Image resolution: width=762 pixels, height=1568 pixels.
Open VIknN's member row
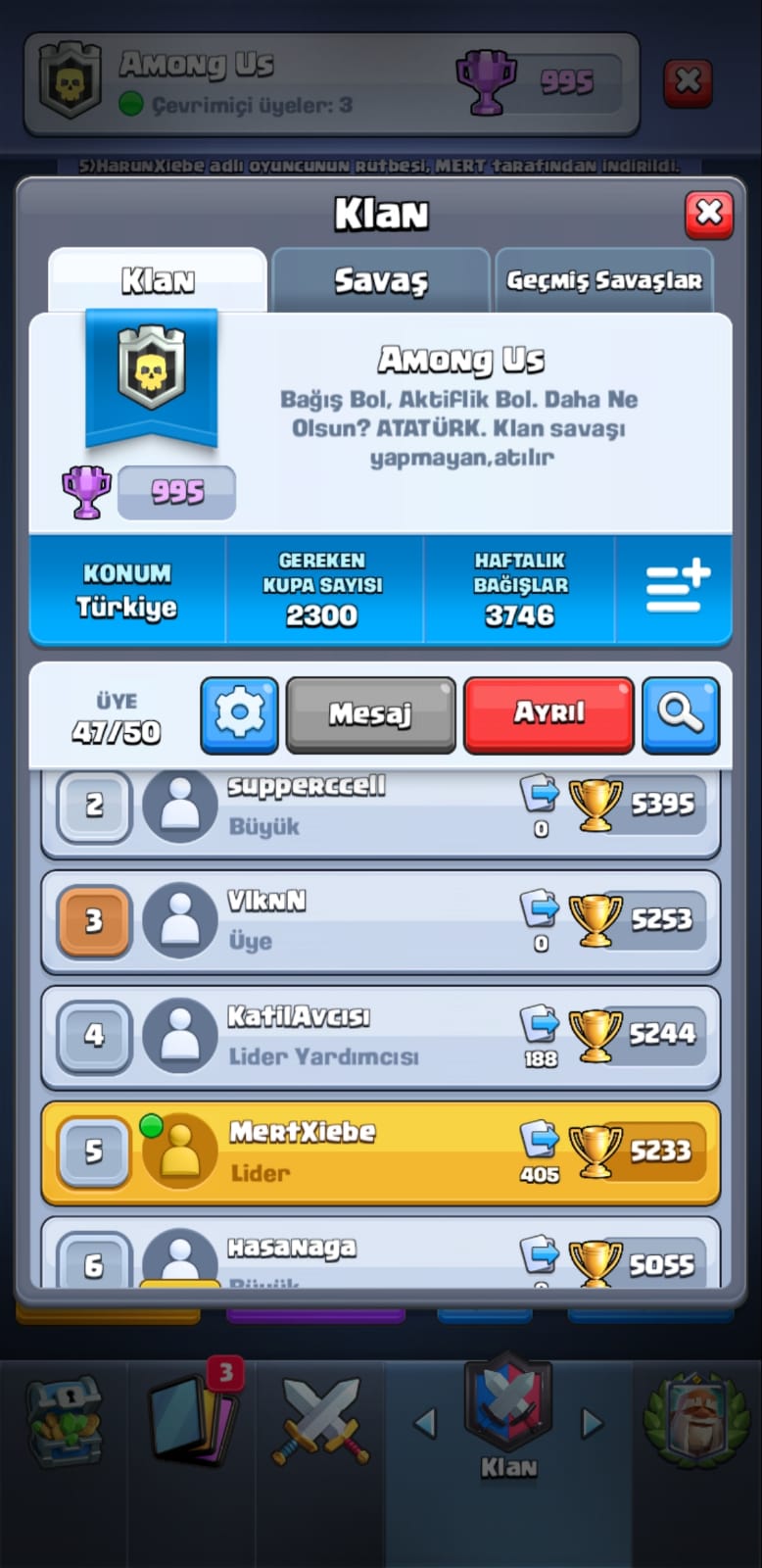point(381,922)
